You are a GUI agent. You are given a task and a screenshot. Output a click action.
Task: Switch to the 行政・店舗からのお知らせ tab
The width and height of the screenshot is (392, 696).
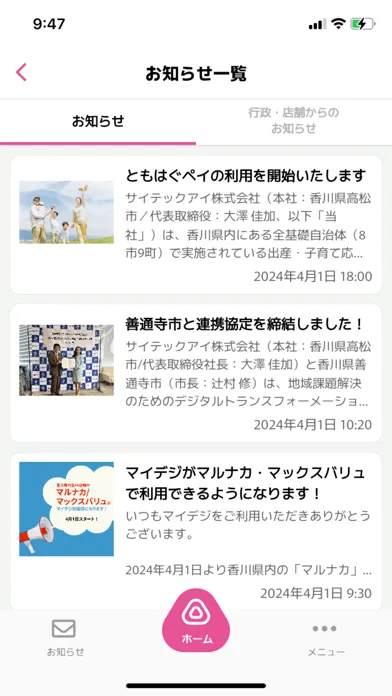[293, 121]
